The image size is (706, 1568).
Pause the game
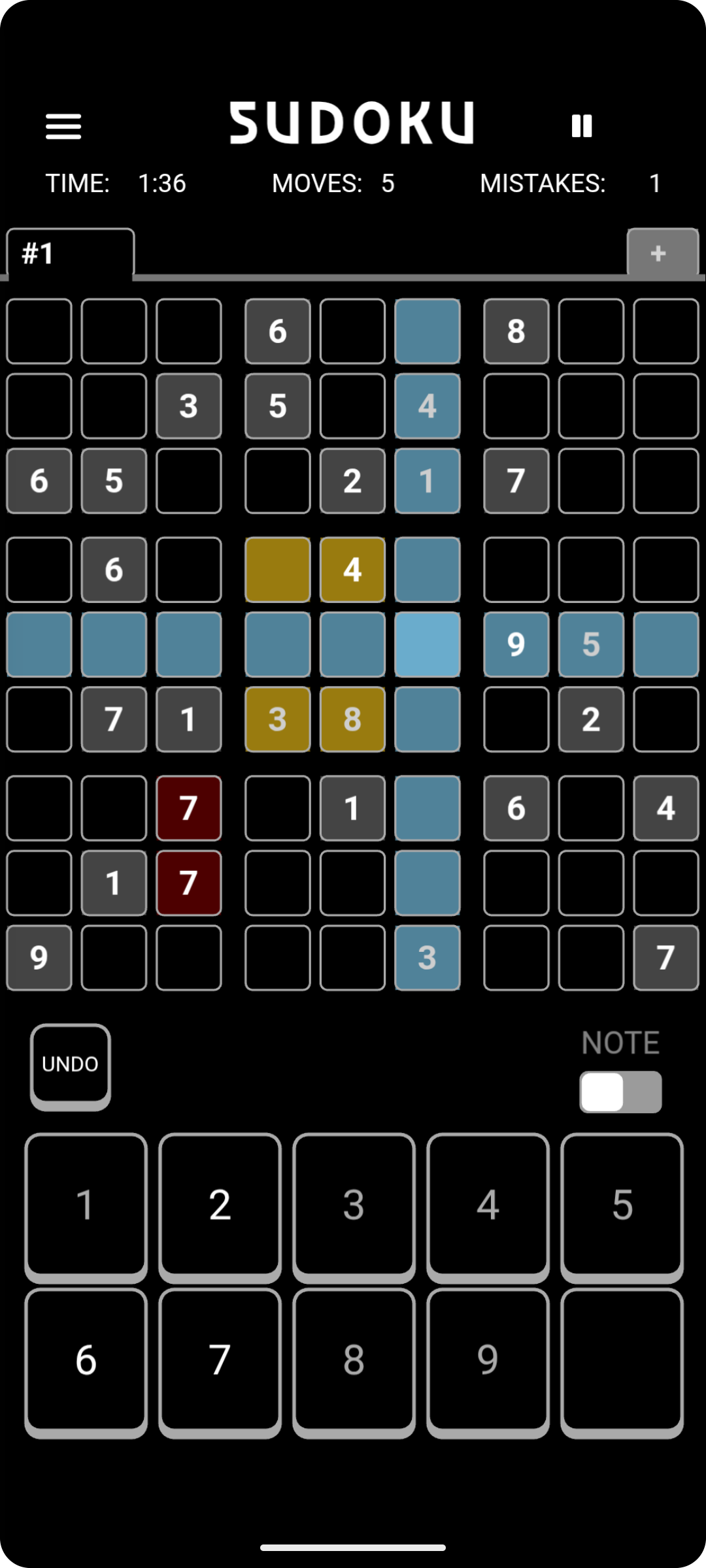[x=581, y=125]
